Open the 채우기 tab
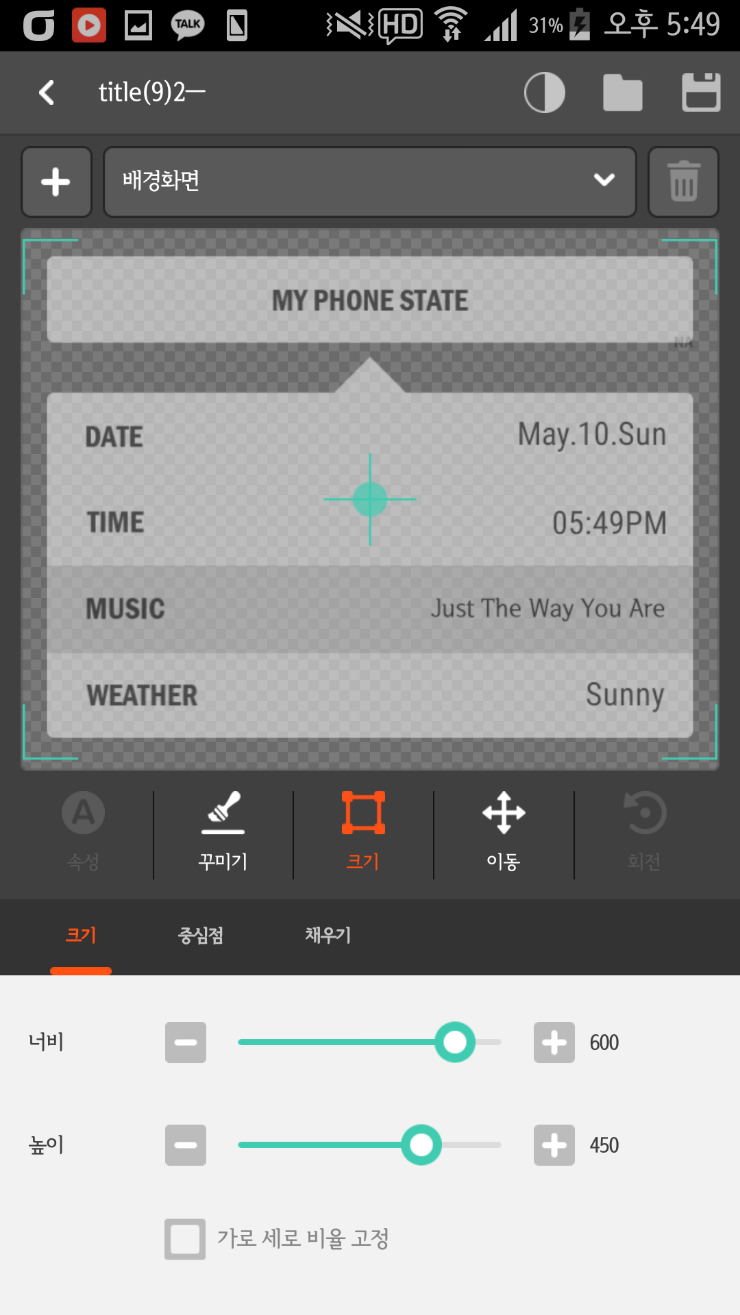The height and width of the screenshot is (1315, 740). point(328,936)
